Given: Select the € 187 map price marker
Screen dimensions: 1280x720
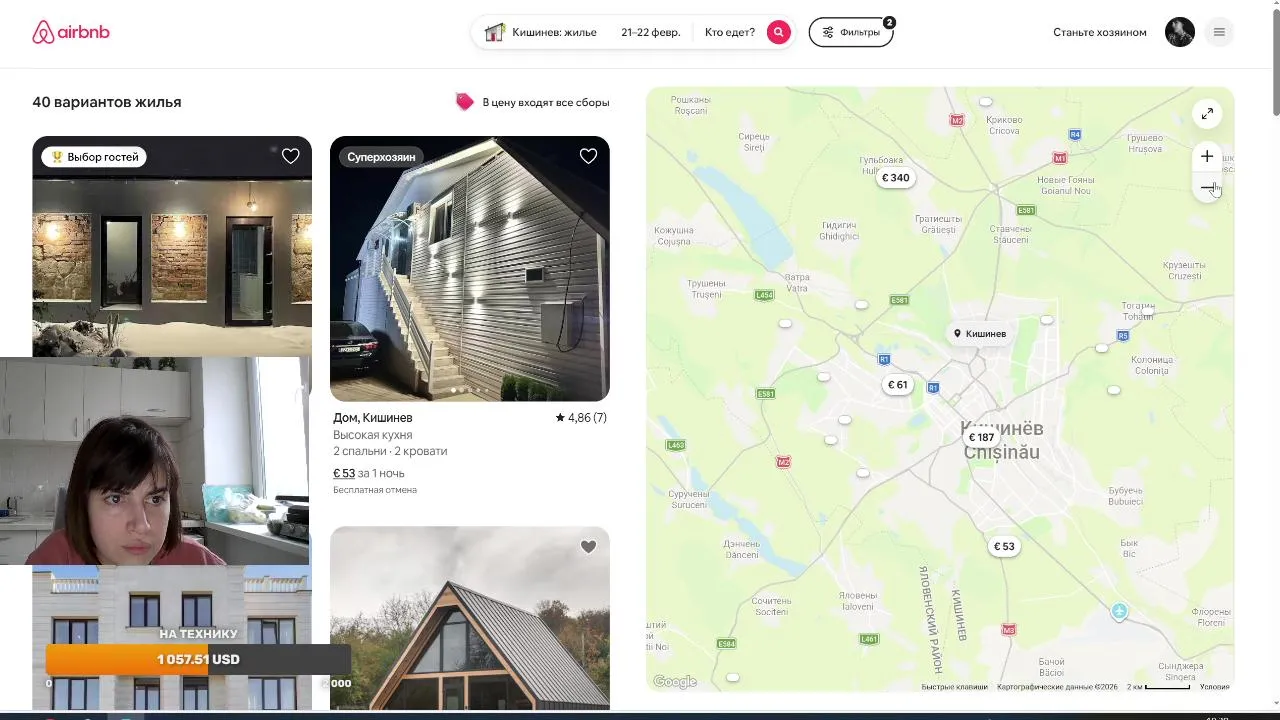Looking at the screenshot, I should pos(981,437).
